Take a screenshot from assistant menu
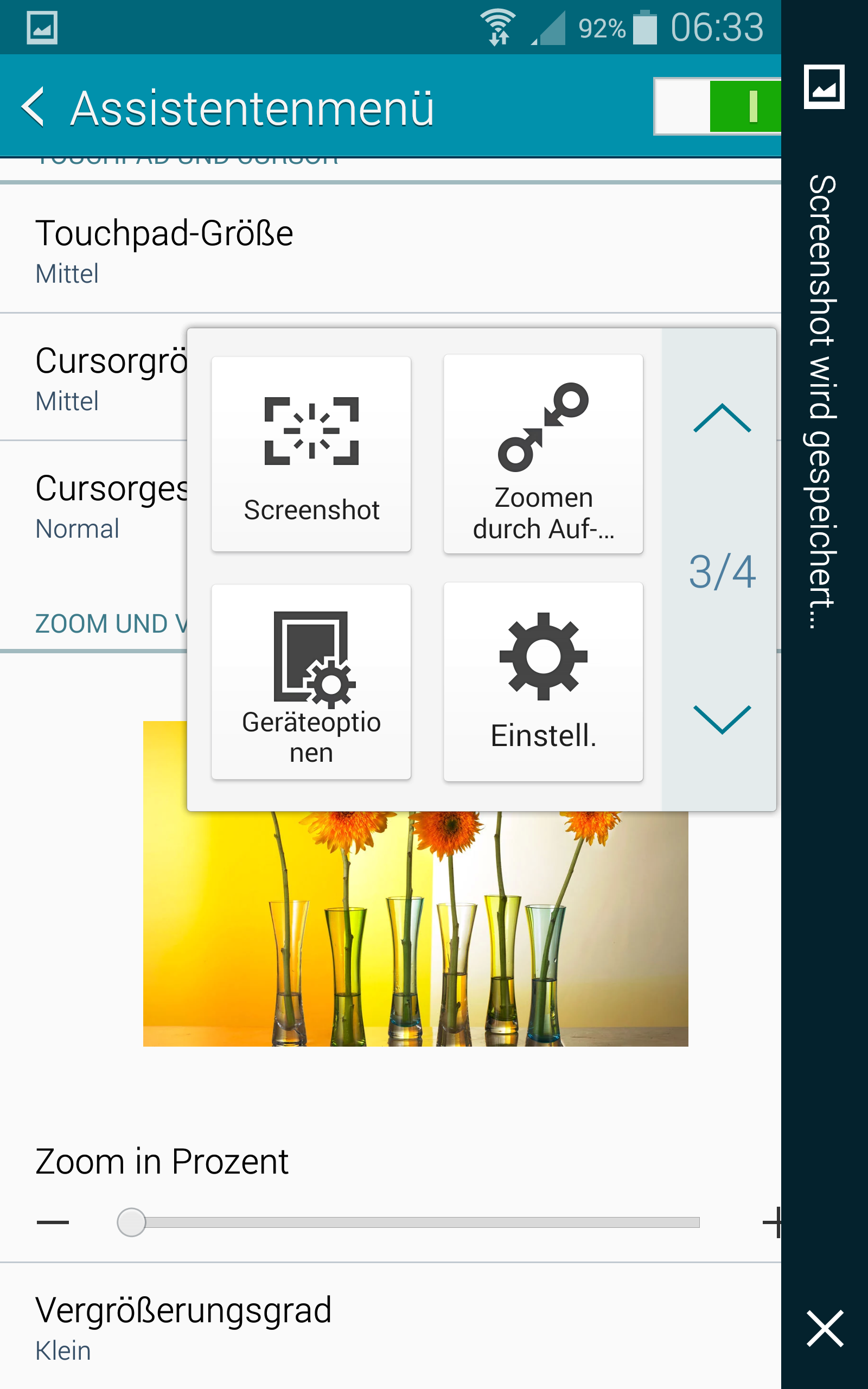868x1389 pixels. [x=311, y=454]
